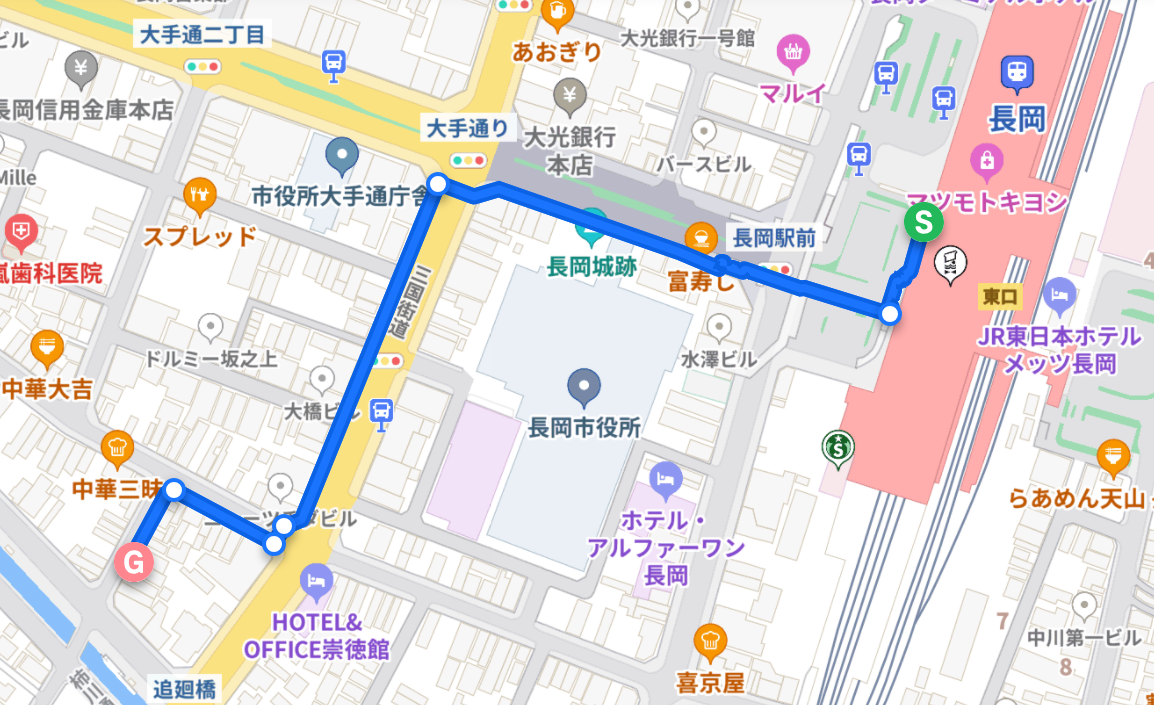Tap the 長岡市役所 city hall pin

click(x=583, y=384)
